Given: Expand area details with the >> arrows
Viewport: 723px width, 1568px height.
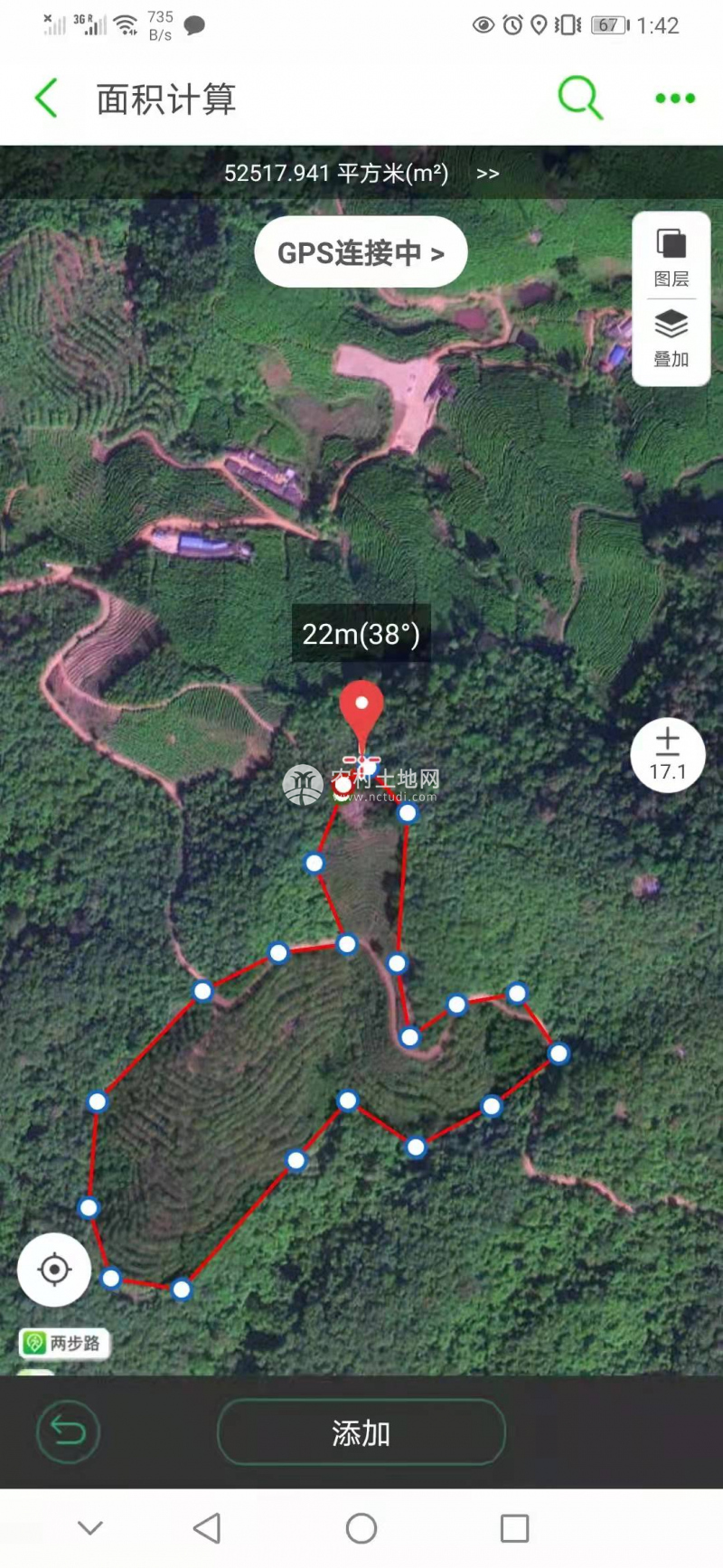Looking at the screenshot, I should [x=488, y=174].
